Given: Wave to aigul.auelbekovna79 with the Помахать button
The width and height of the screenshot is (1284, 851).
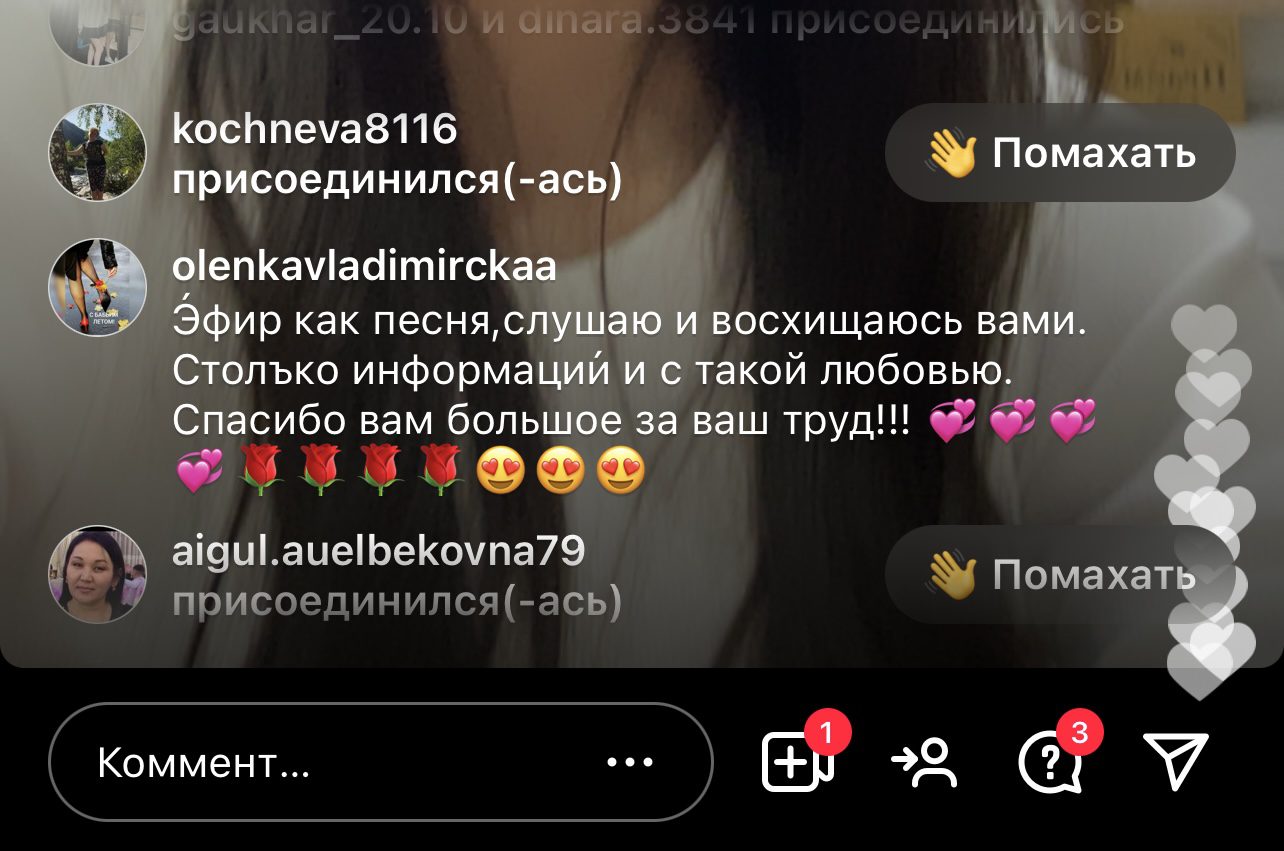Looking at the screenshot, I should 1060,575.
